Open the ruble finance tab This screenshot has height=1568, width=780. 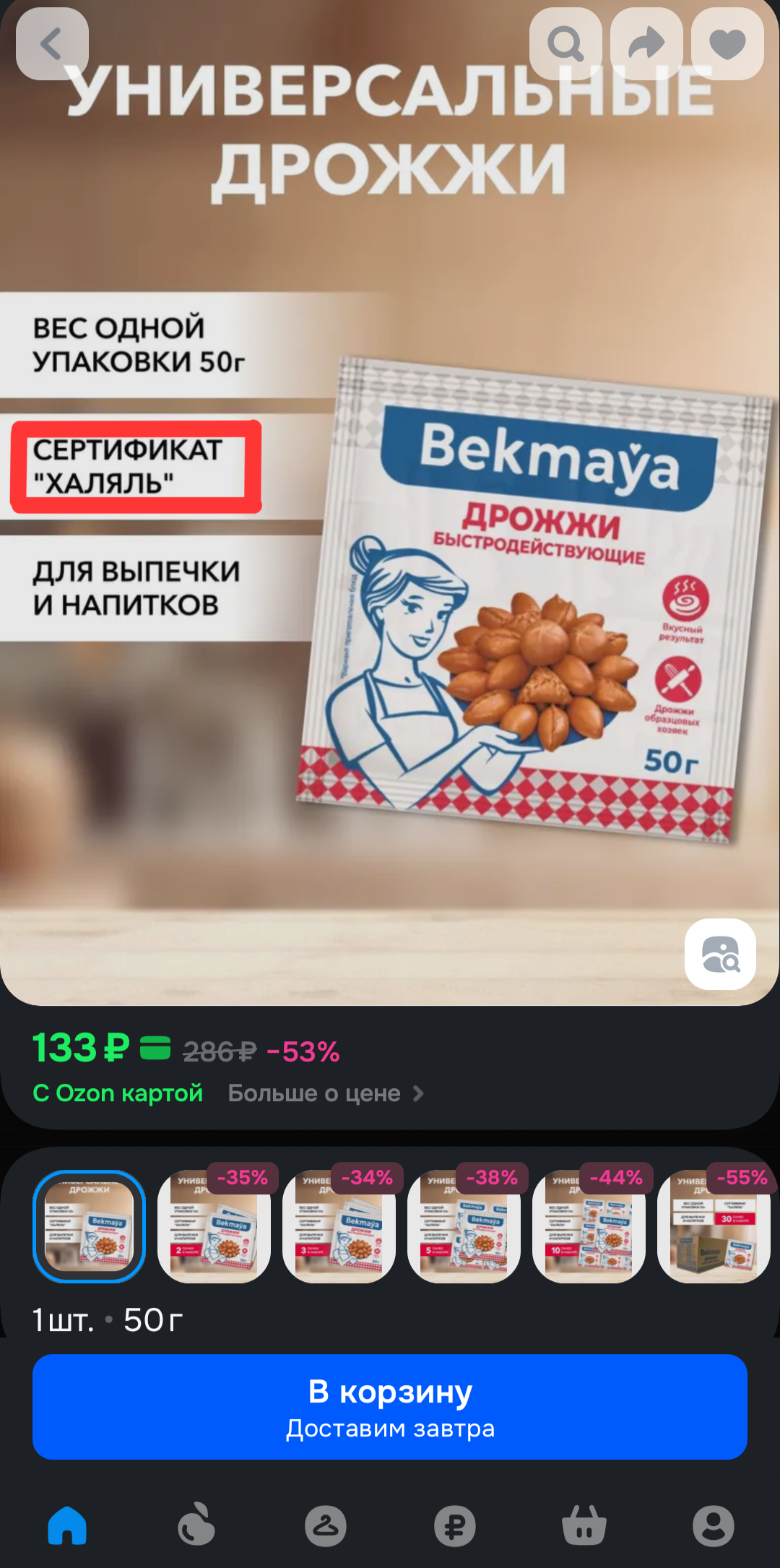point(455,1525)
